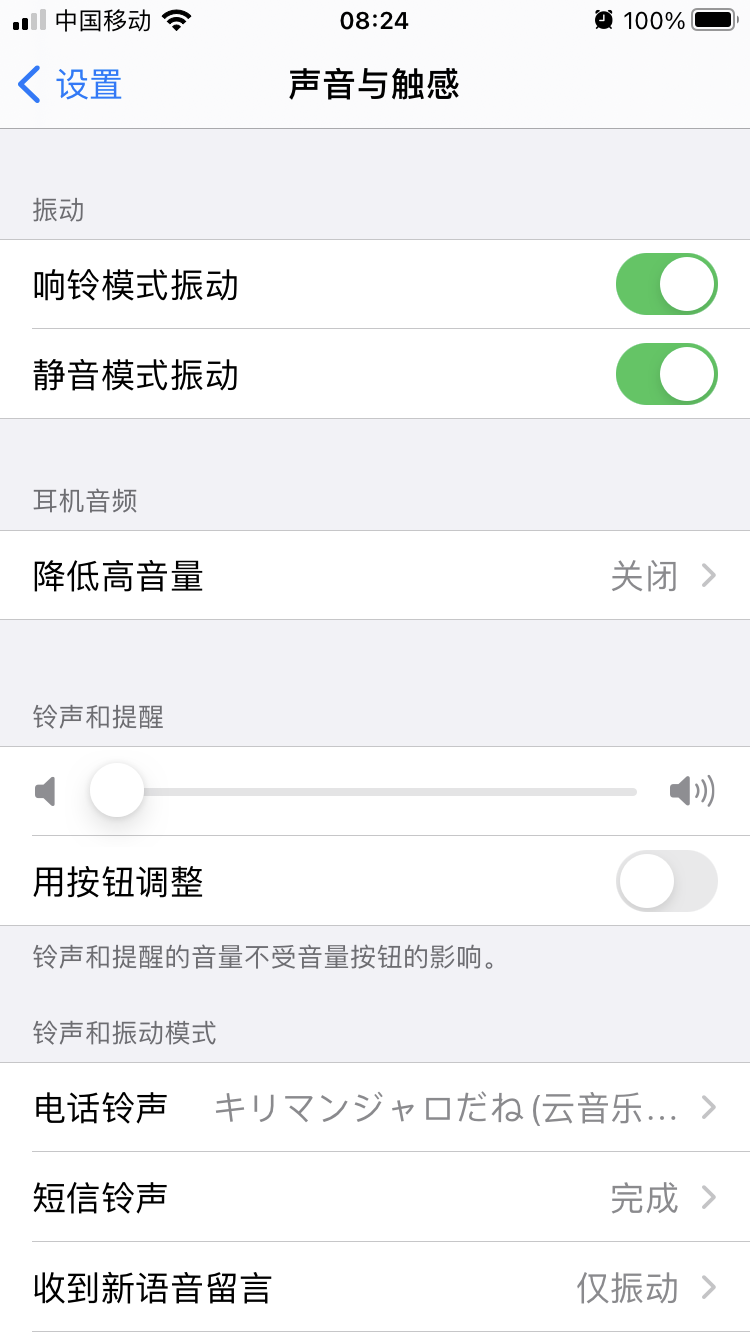Open 电话铃声 ringtone selection
The image size is (750, 1334).
375,1107
